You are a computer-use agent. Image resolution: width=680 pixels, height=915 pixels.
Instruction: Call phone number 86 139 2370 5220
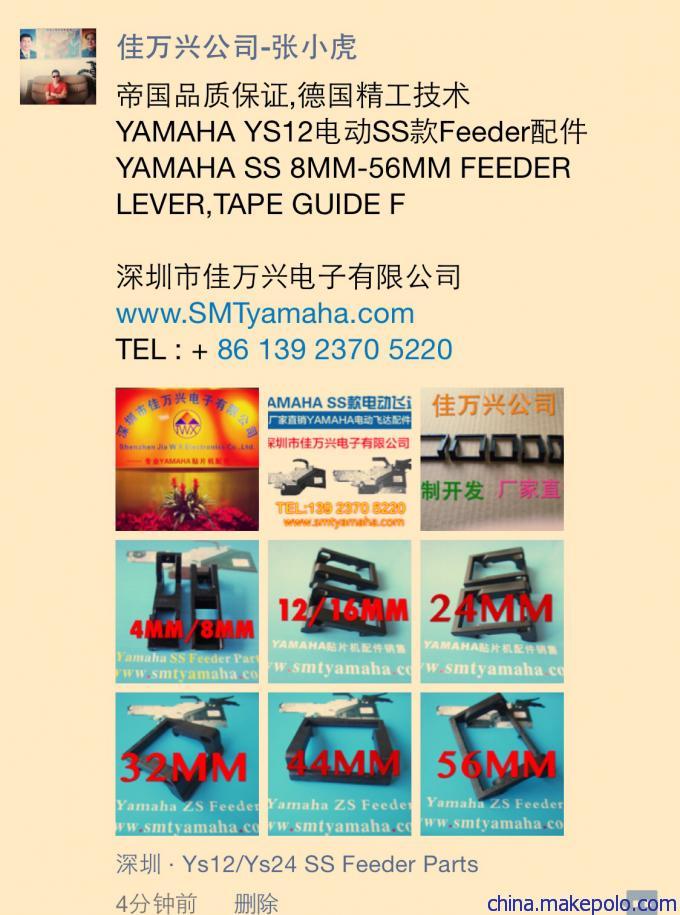click(334, 350)
